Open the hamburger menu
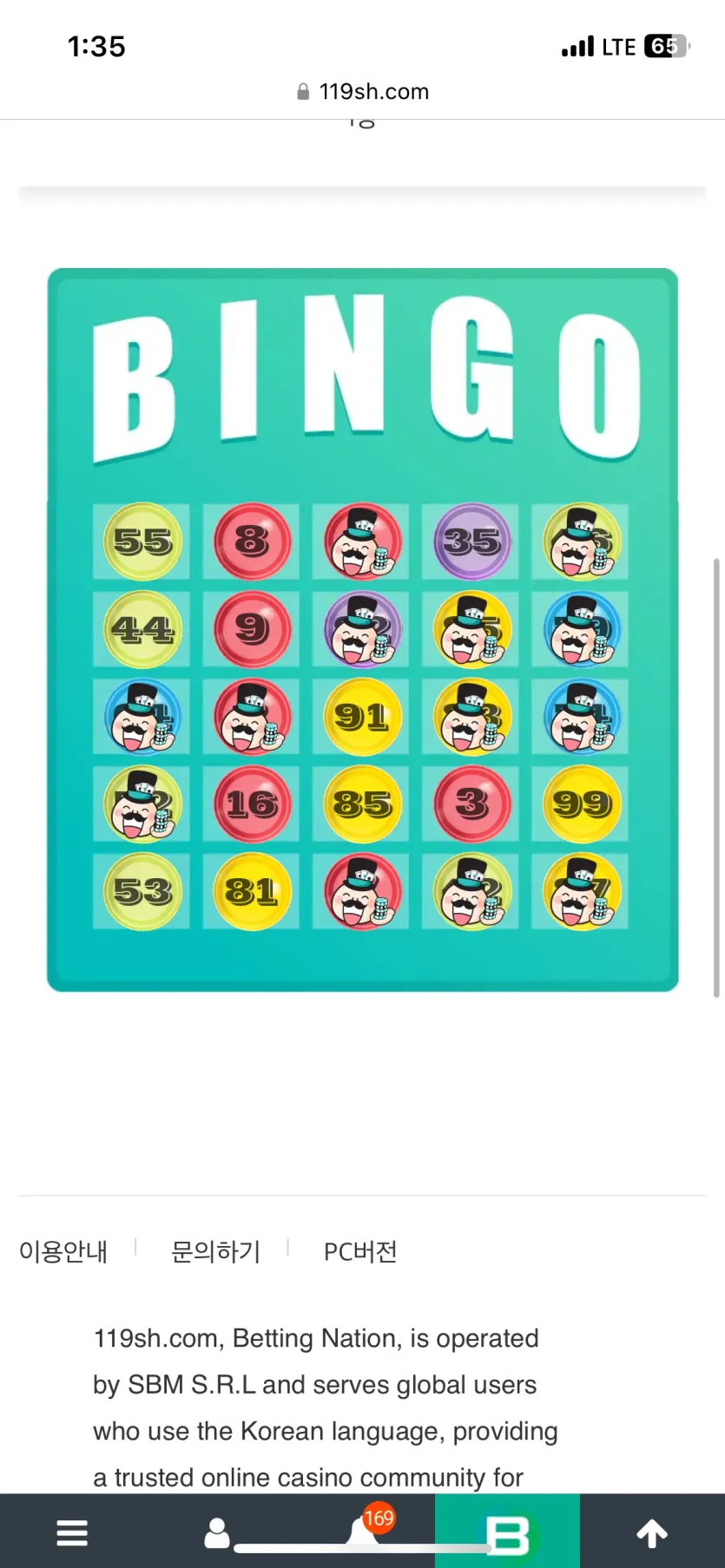Image resolution: width=725 pixels, height=1568 pixels. (x=72, y=1532)
